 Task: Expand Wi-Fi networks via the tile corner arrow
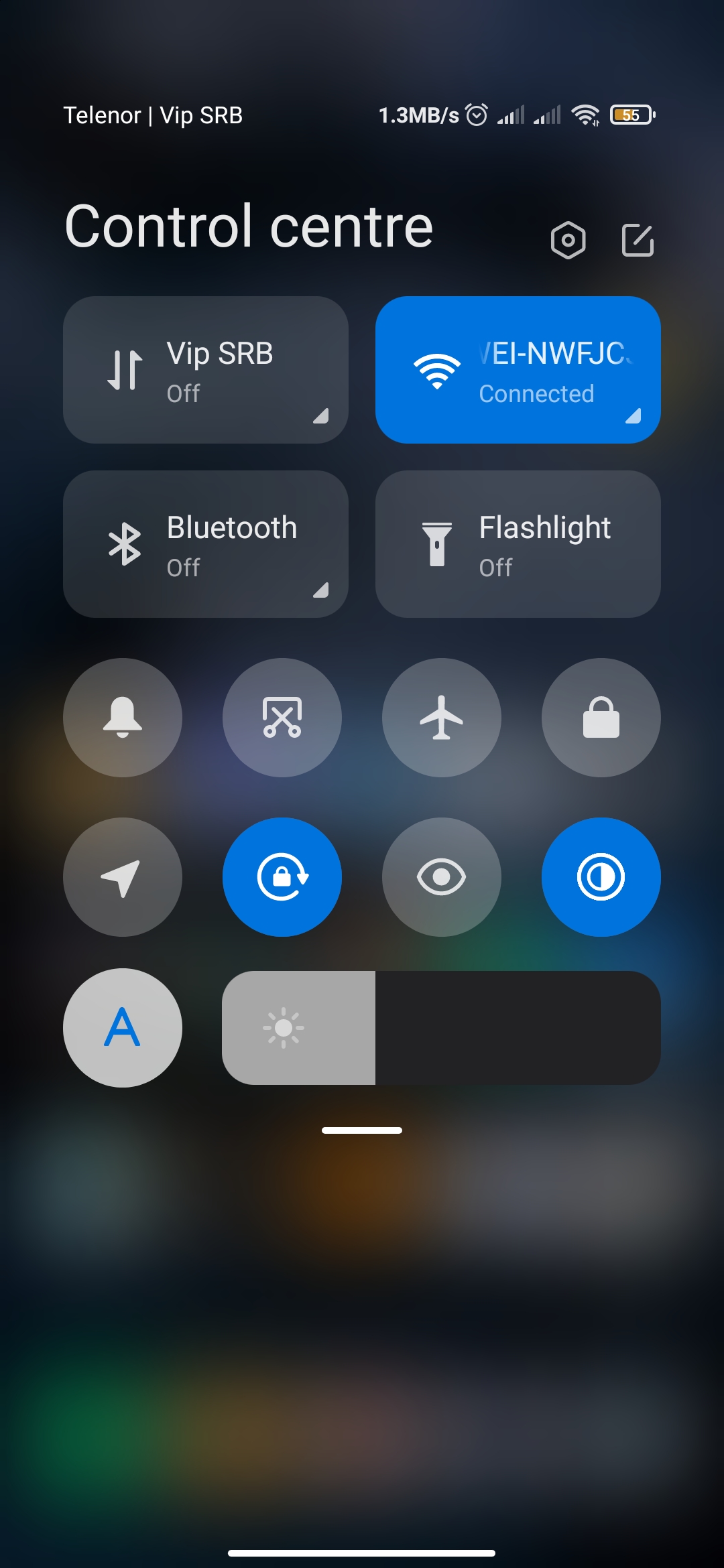tap(633, 416)
